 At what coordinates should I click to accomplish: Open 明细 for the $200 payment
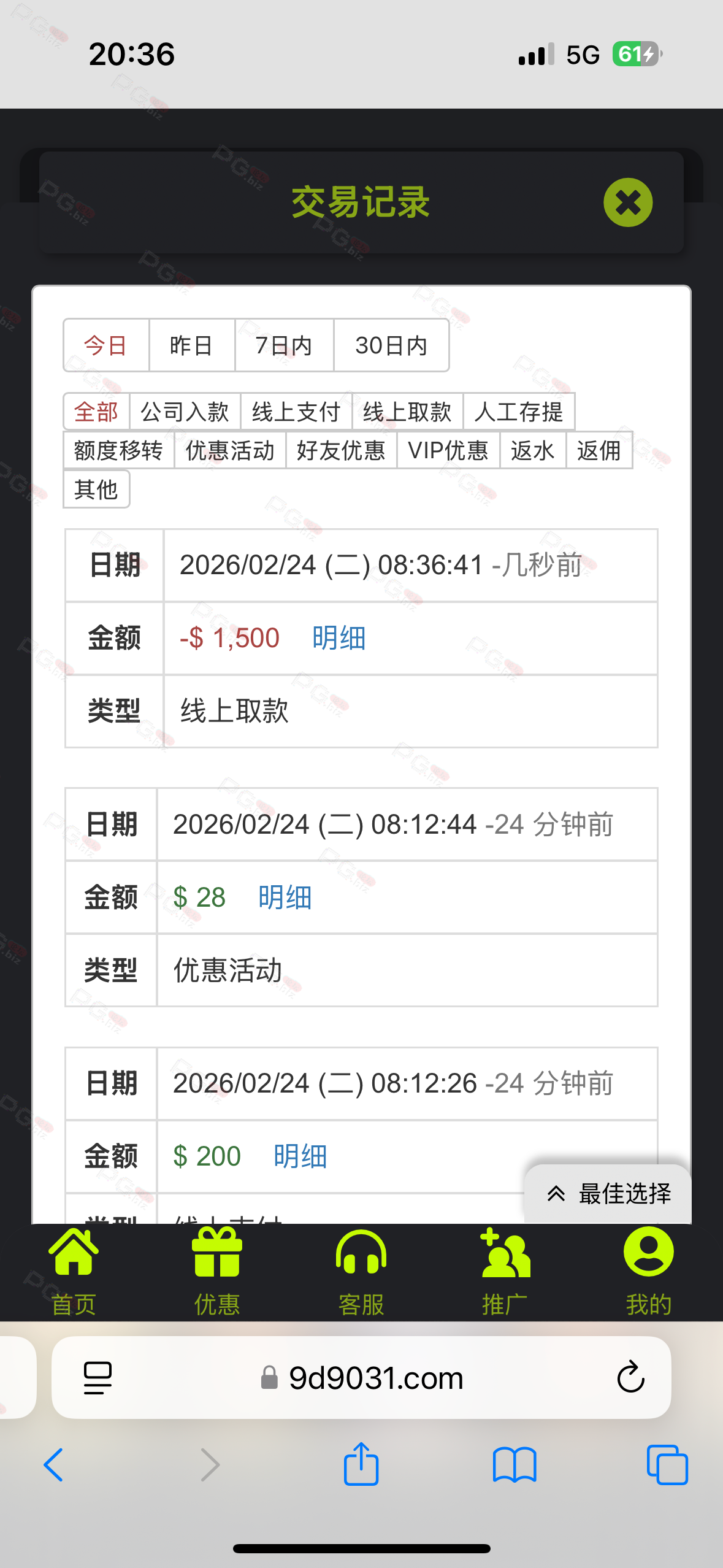coord(300,1156)
